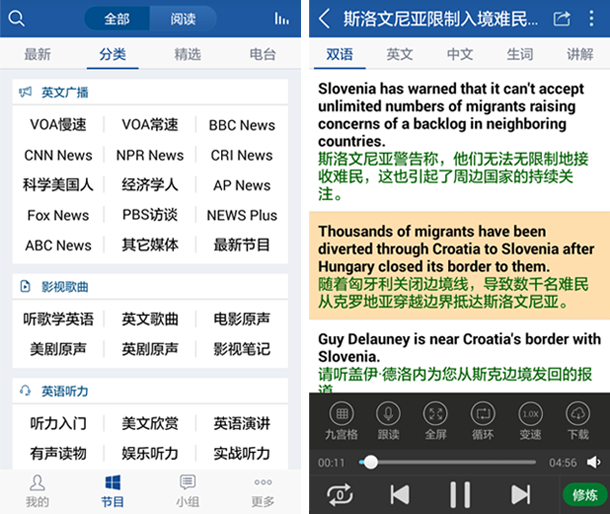The height and width of the screenshot is (514, 610).
Task: Open the VOA慢速 category
Action: coord(58,125)
